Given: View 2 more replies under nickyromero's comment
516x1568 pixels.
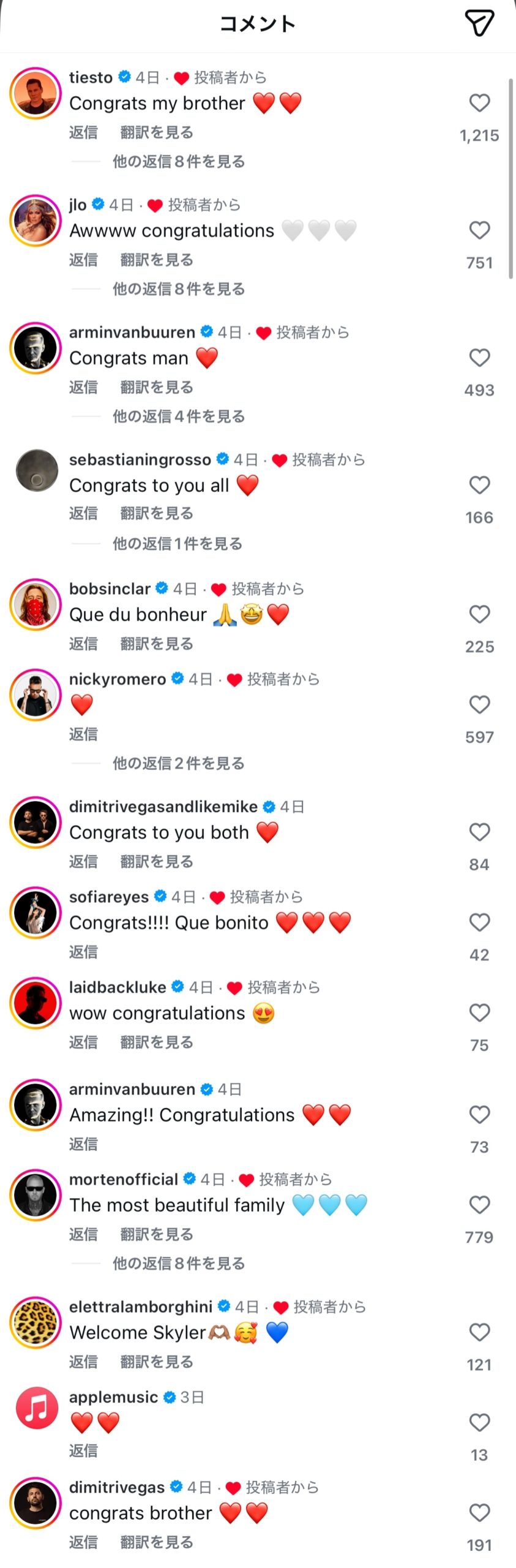Looking at the screenshot, I should (178, 763).
